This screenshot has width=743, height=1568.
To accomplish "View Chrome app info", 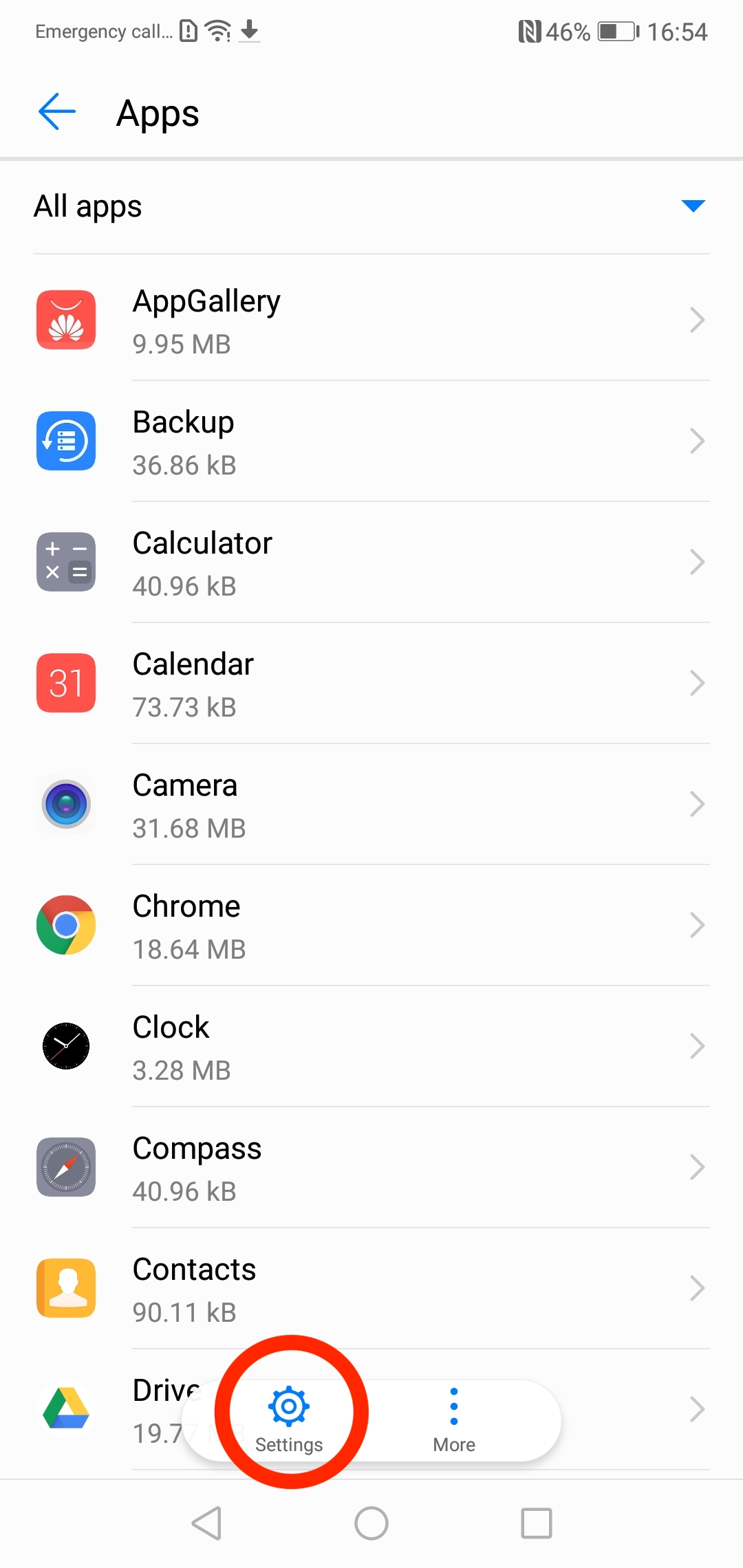I will click(371, 926).
